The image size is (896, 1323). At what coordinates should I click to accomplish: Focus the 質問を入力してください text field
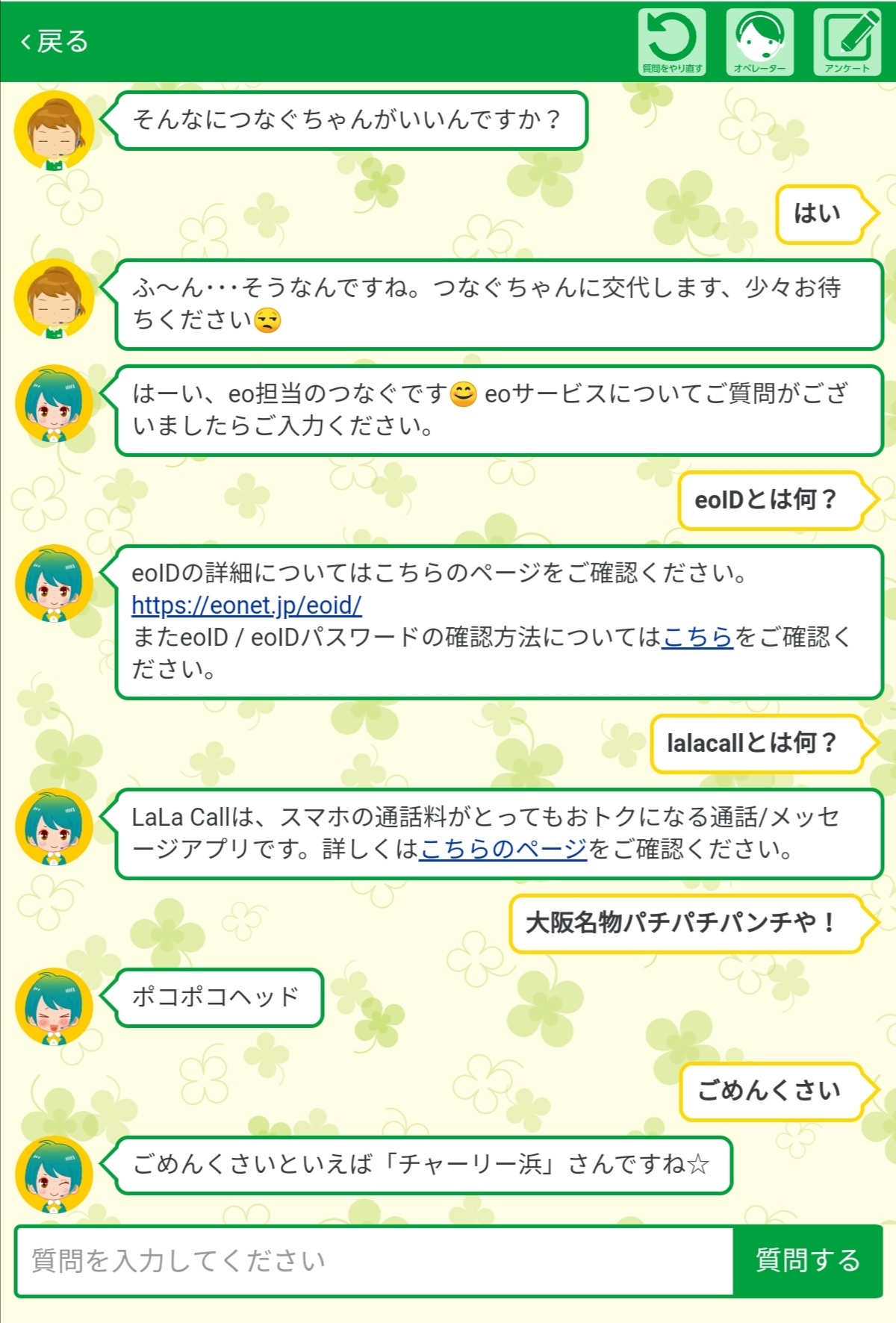[373, 1261]
